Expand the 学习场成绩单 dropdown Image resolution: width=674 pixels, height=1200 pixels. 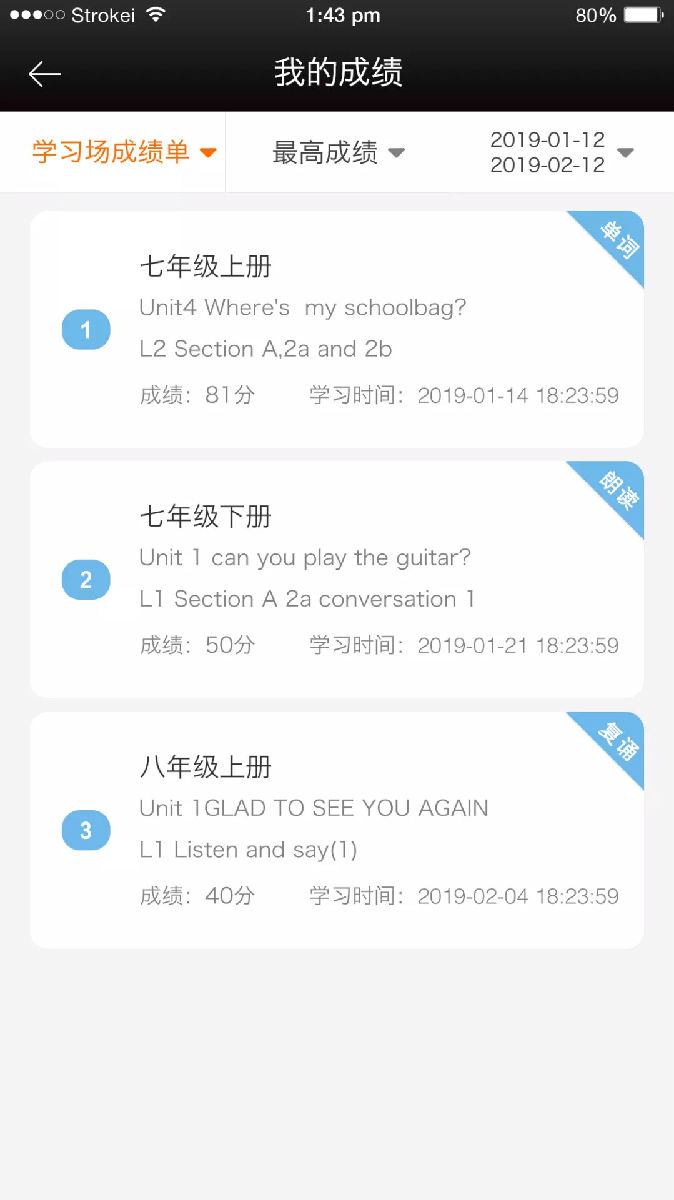click(x=124, y=152)
